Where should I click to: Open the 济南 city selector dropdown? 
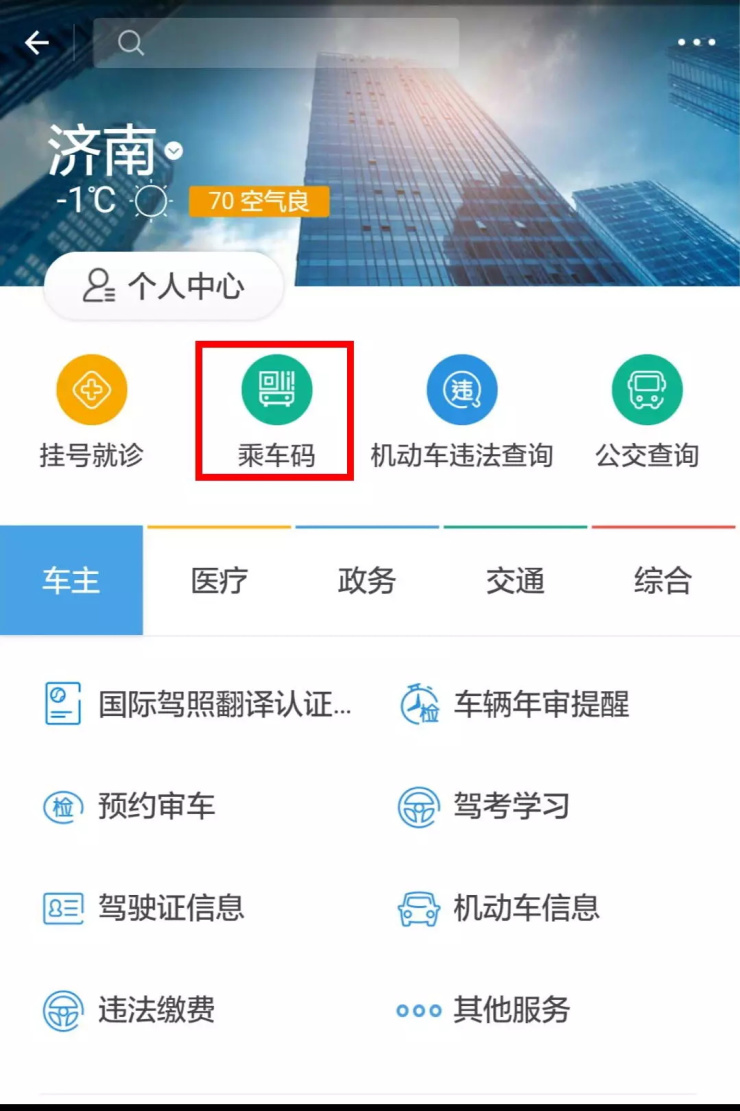pyautogui.click(x=174, y=151)
